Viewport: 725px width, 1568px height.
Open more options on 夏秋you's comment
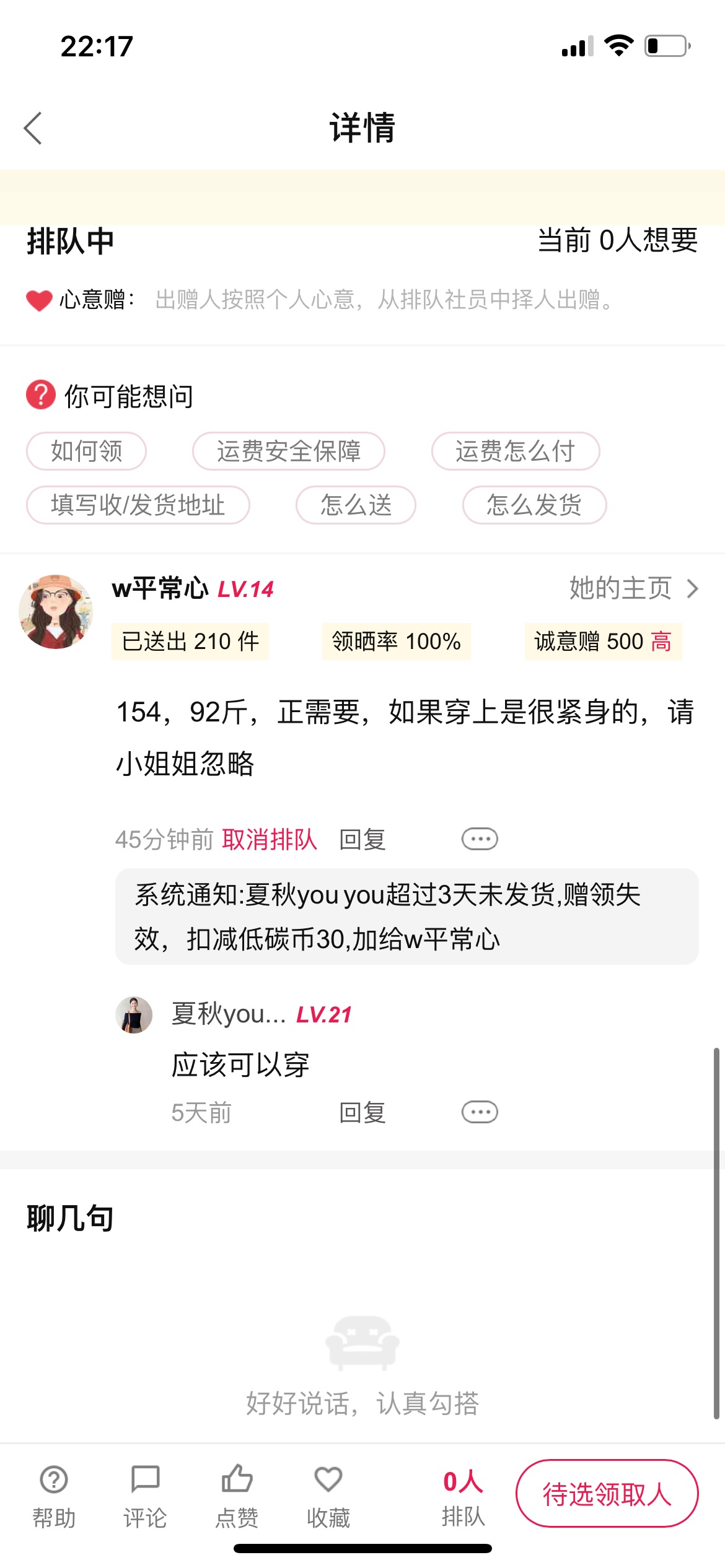tap(480, 1112)
